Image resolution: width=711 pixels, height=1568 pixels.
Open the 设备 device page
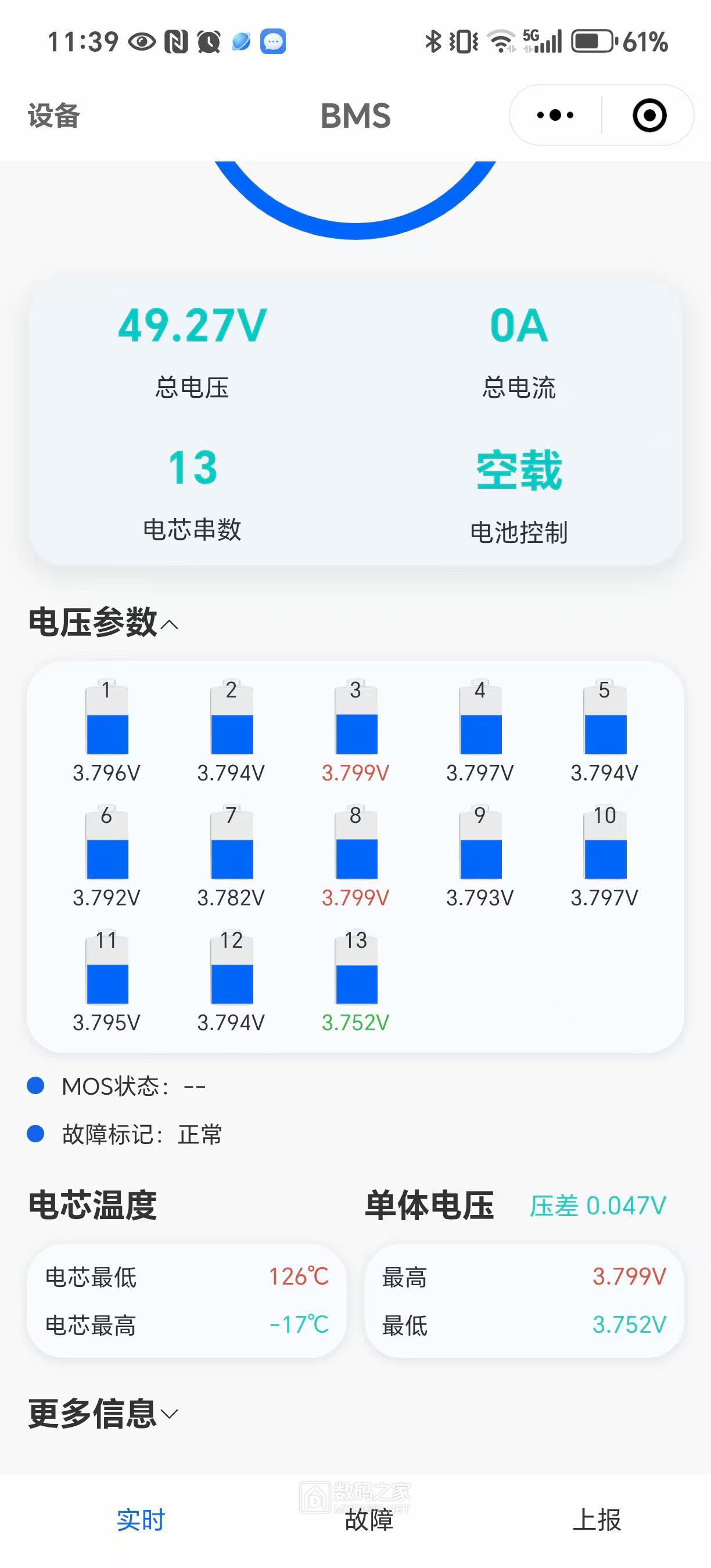click(x=53, y=116)
